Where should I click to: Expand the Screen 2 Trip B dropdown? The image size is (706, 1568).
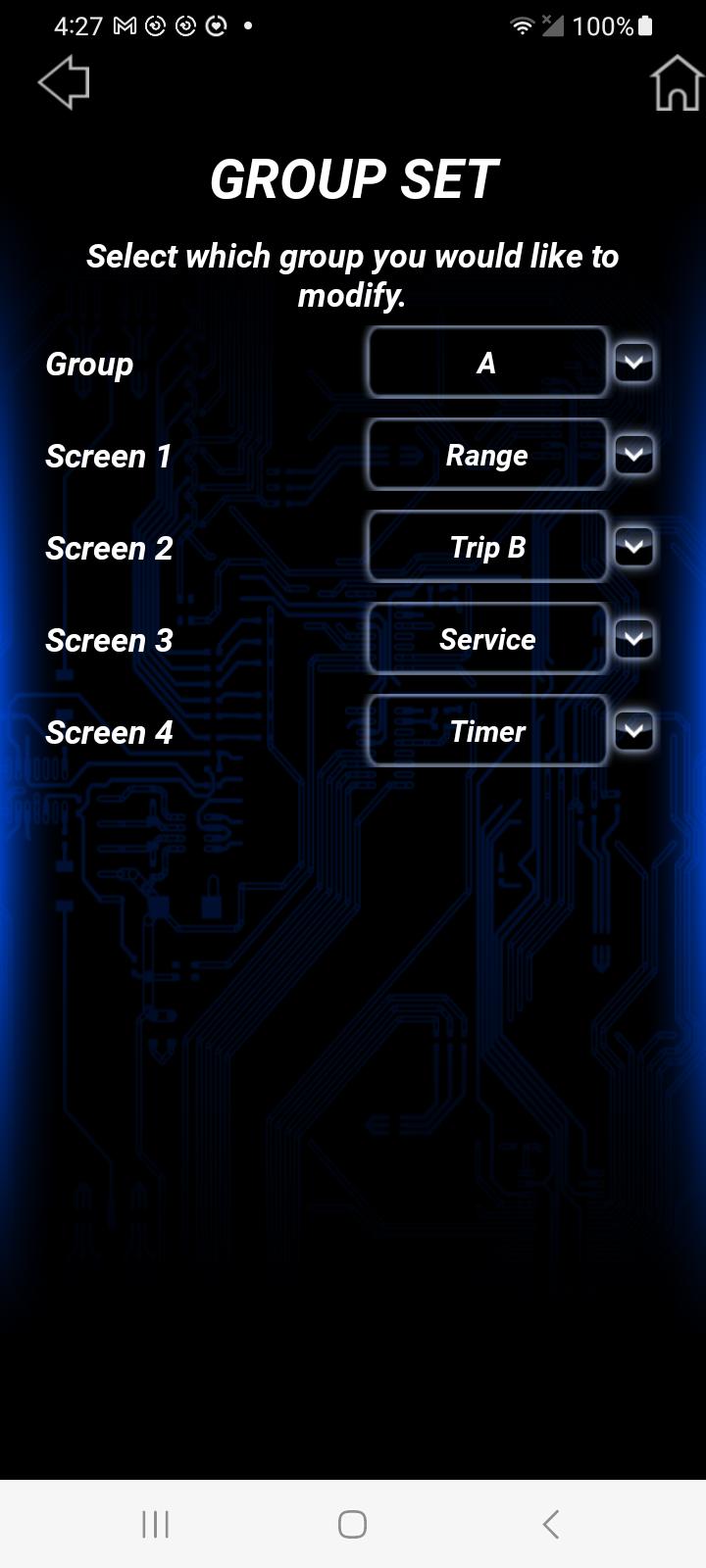point(511,547)
